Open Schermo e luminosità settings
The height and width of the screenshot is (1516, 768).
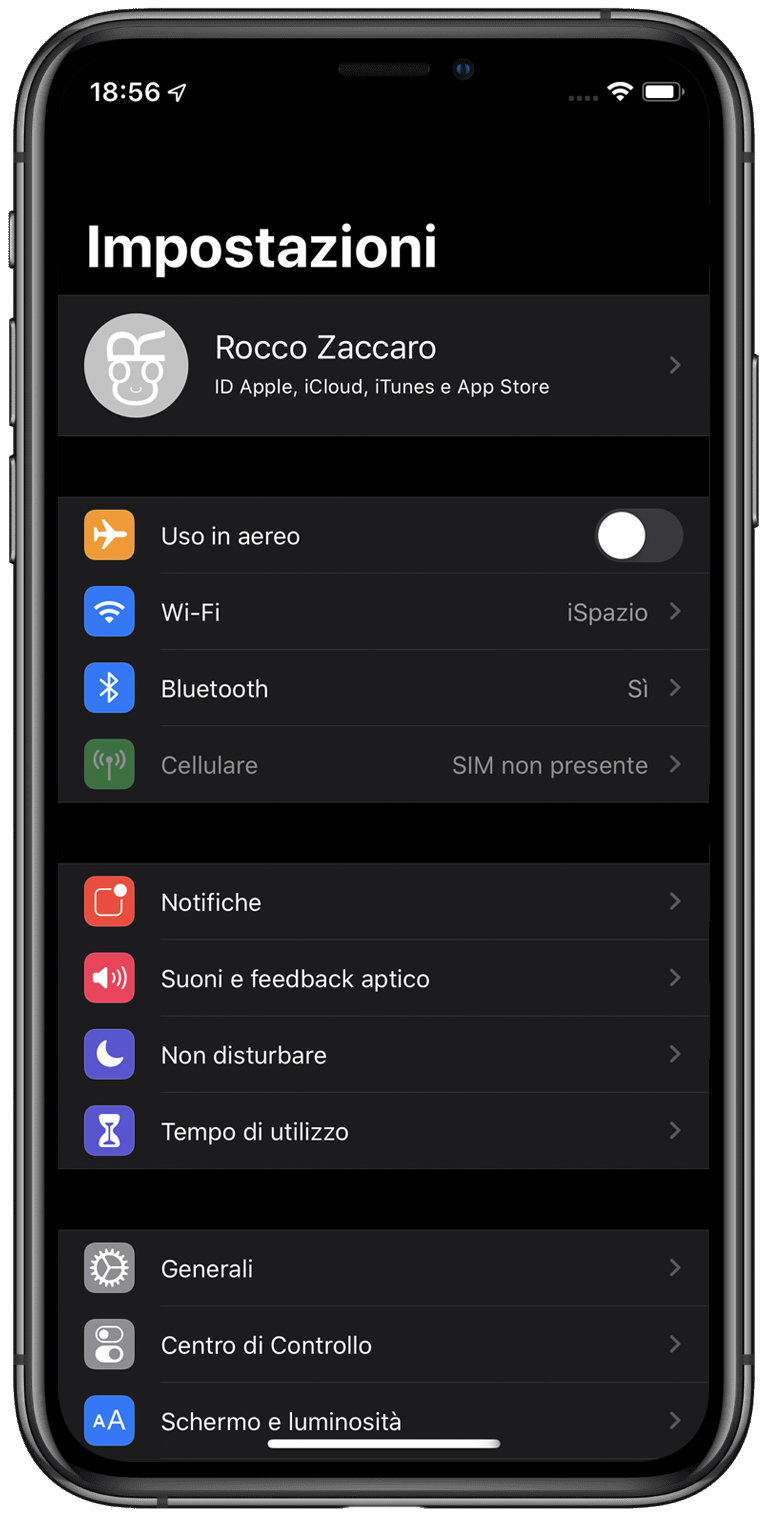pyautogui.click(x=383, y=1419)
